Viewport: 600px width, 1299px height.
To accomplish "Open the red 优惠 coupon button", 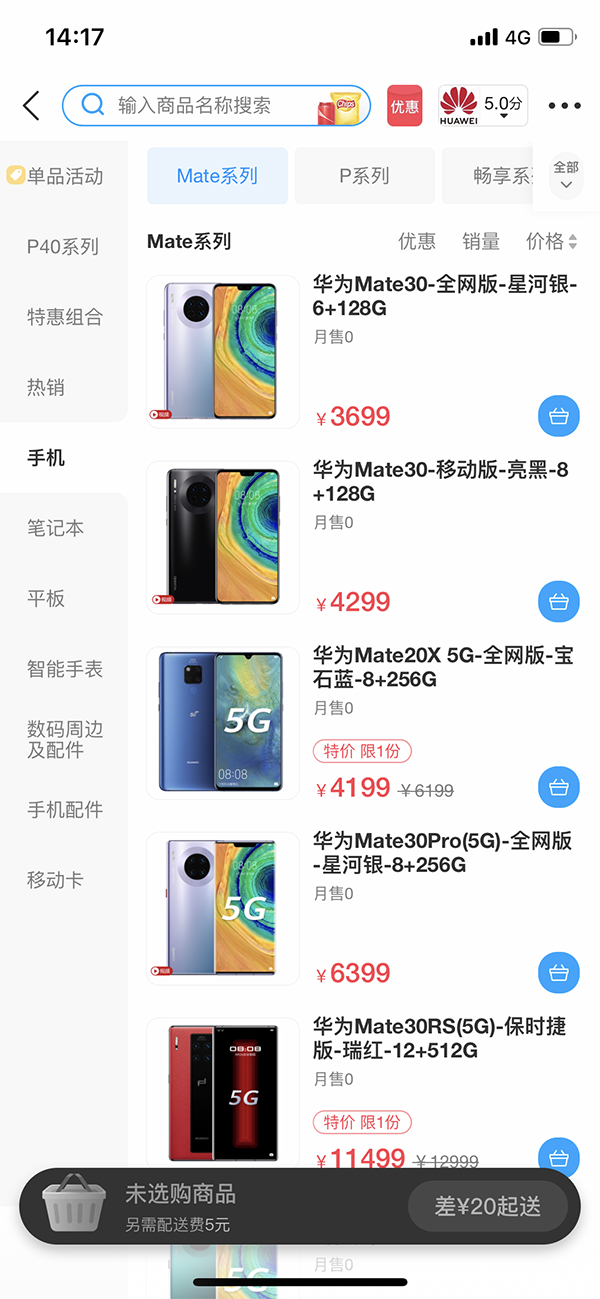I will point(405,106).
